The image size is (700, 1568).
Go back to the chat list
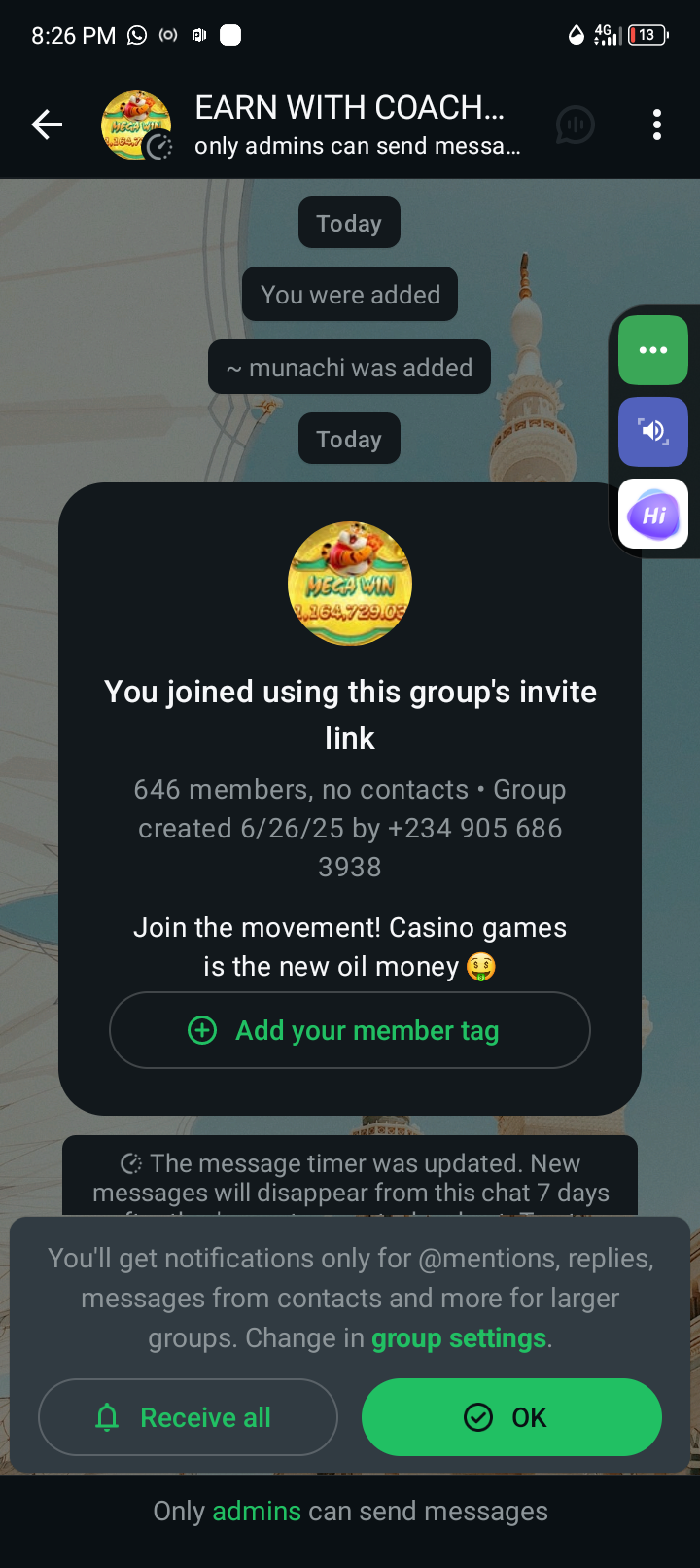coord(47,125)
